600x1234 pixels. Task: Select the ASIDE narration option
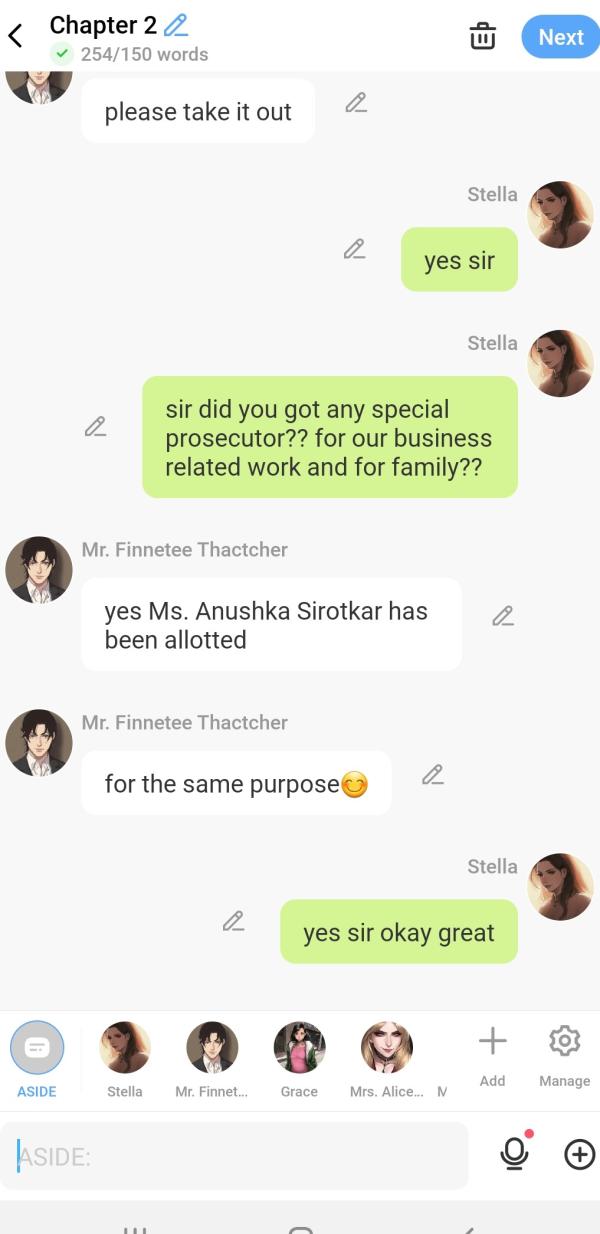pyautogui.click(x=37, y=1048)
